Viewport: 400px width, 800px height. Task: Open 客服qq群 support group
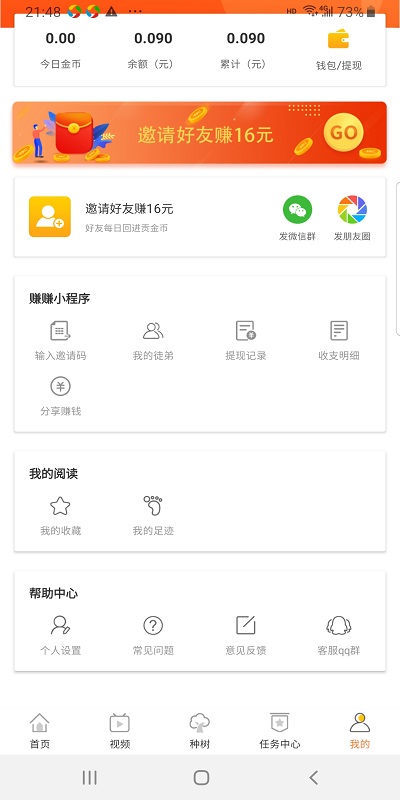(x=339, y=635)
